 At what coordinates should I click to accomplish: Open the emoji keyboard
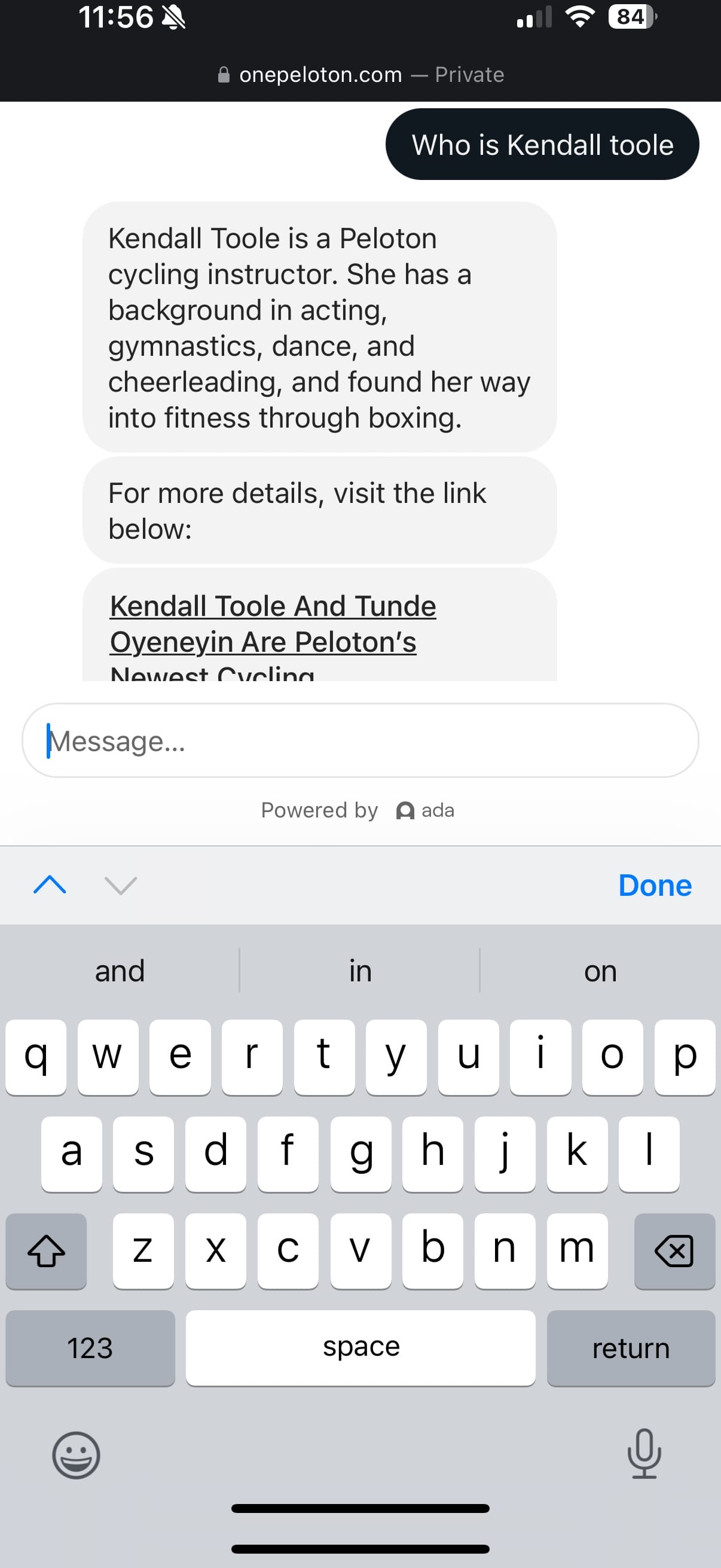(76, 1454)
